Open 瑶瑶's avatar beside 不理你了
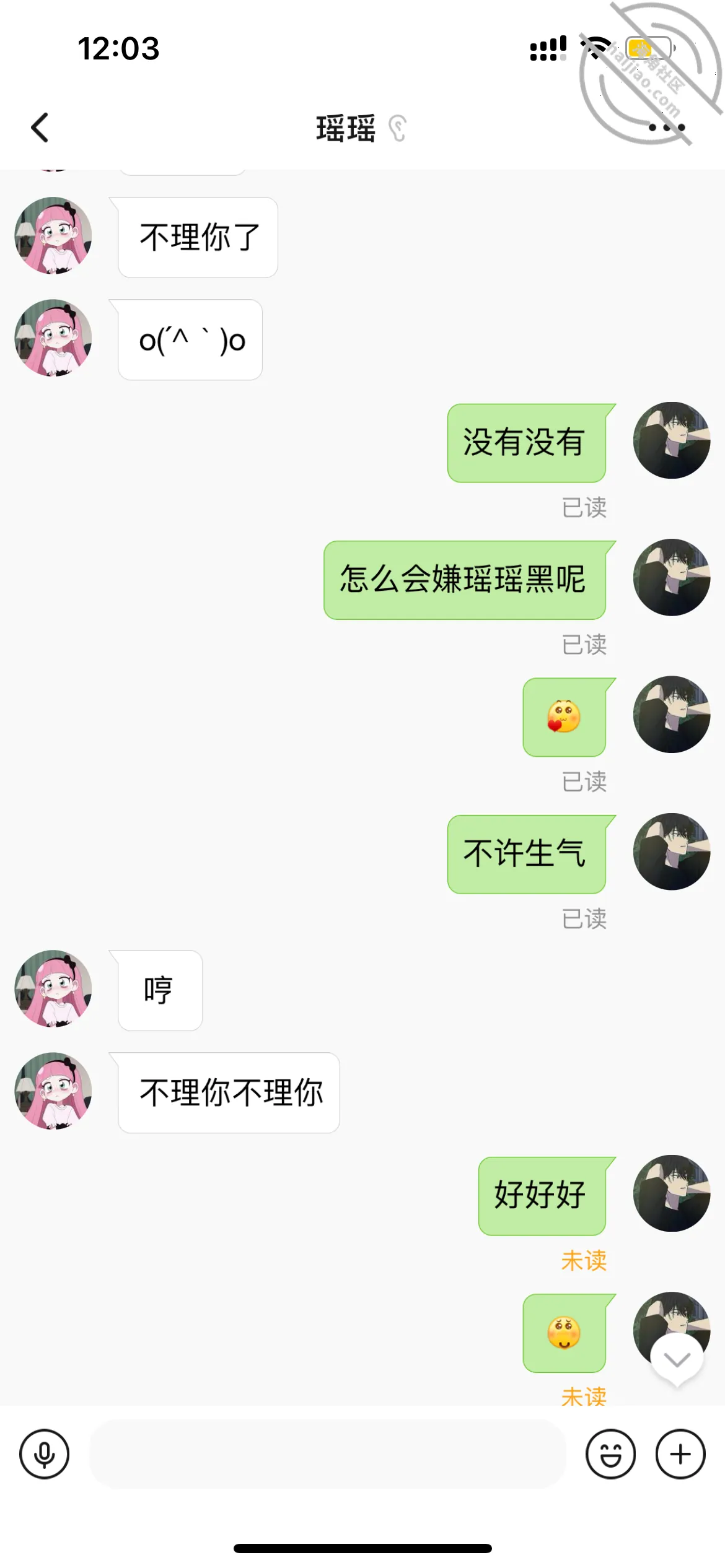The width and height of the screenshot is (725, 1568). click(53, 236)
